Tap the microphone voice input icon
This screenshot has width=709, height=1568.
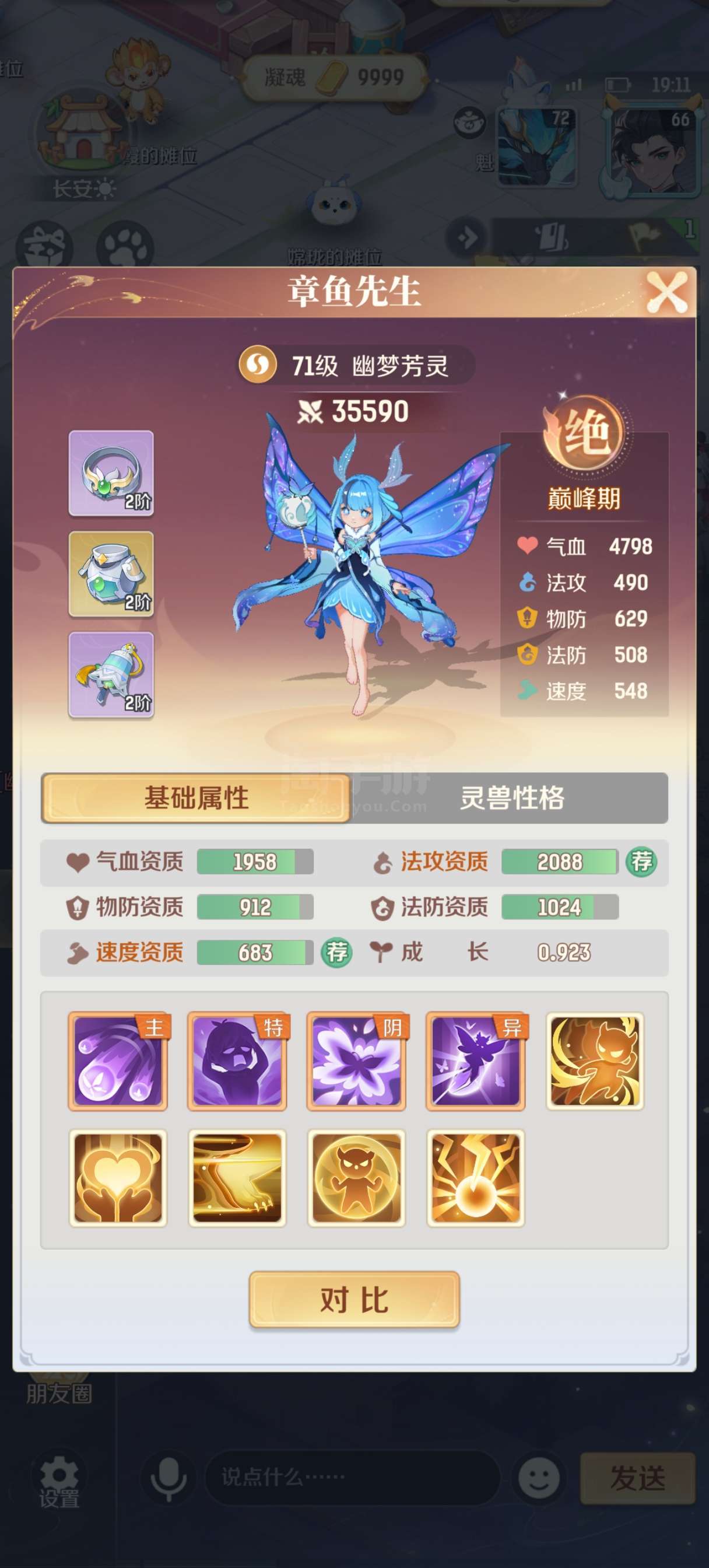169,1478
